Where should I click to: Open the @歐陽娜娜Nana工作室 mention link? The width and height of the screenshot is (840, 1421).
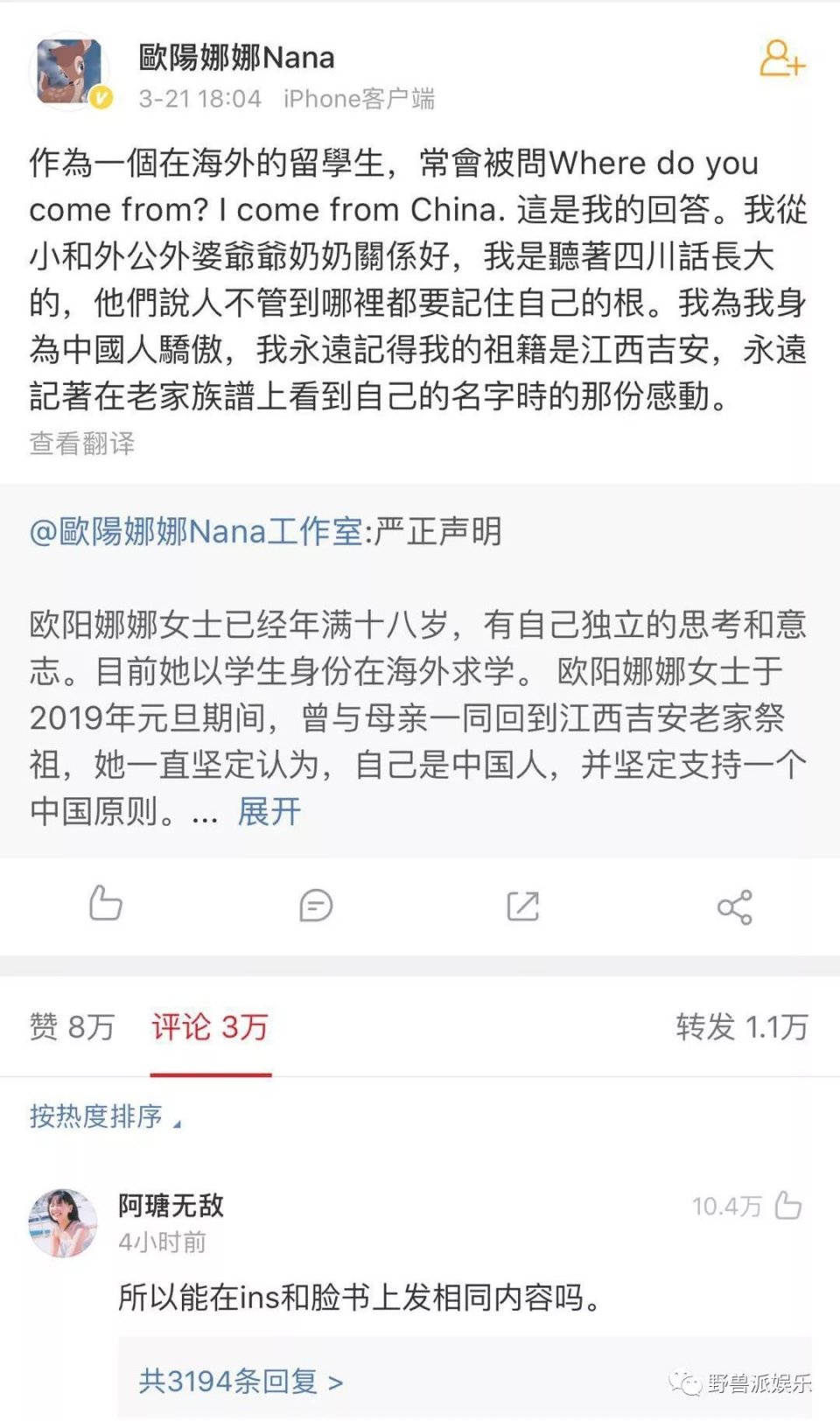coord(196,532)
